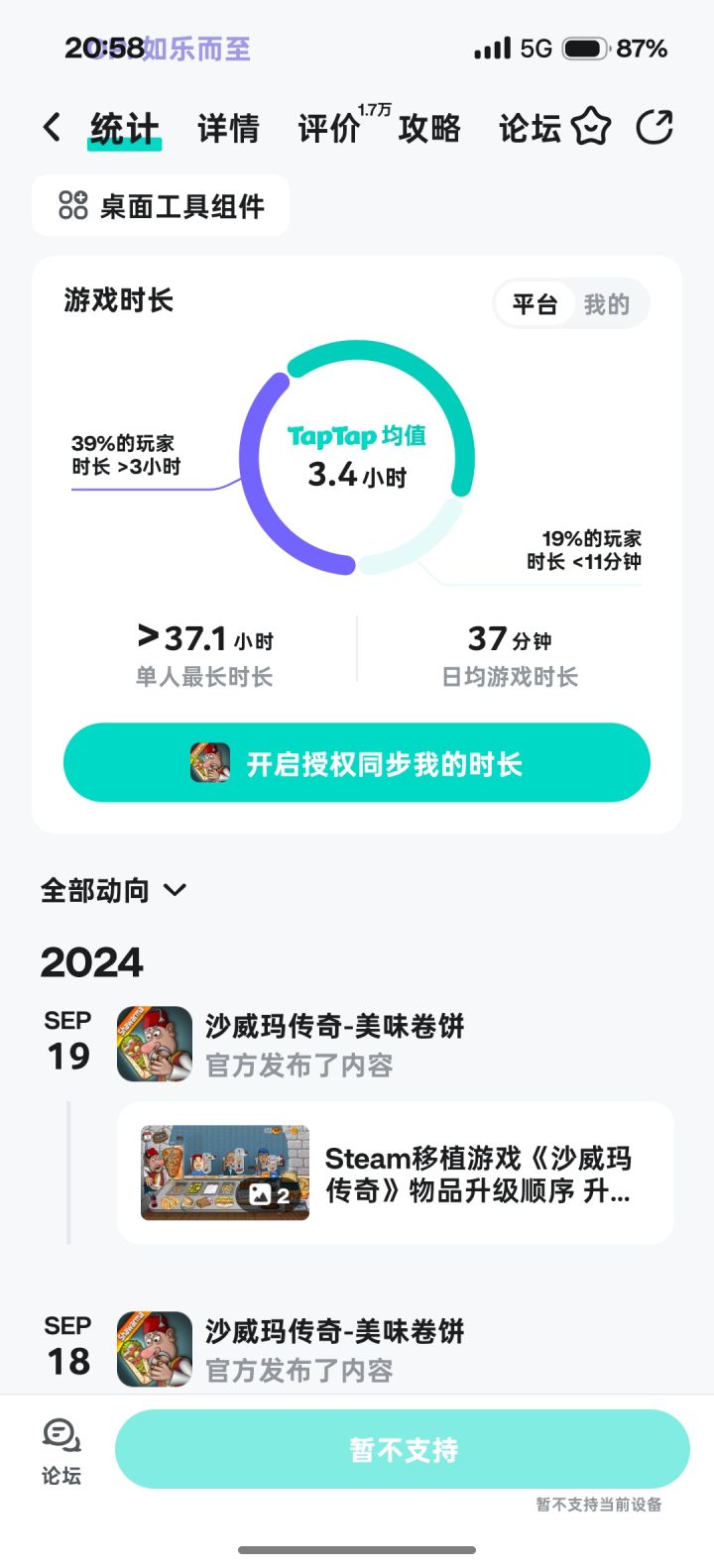Tap the 暂不支持 button
714x1568 pixels.
tap(403, 1449)
